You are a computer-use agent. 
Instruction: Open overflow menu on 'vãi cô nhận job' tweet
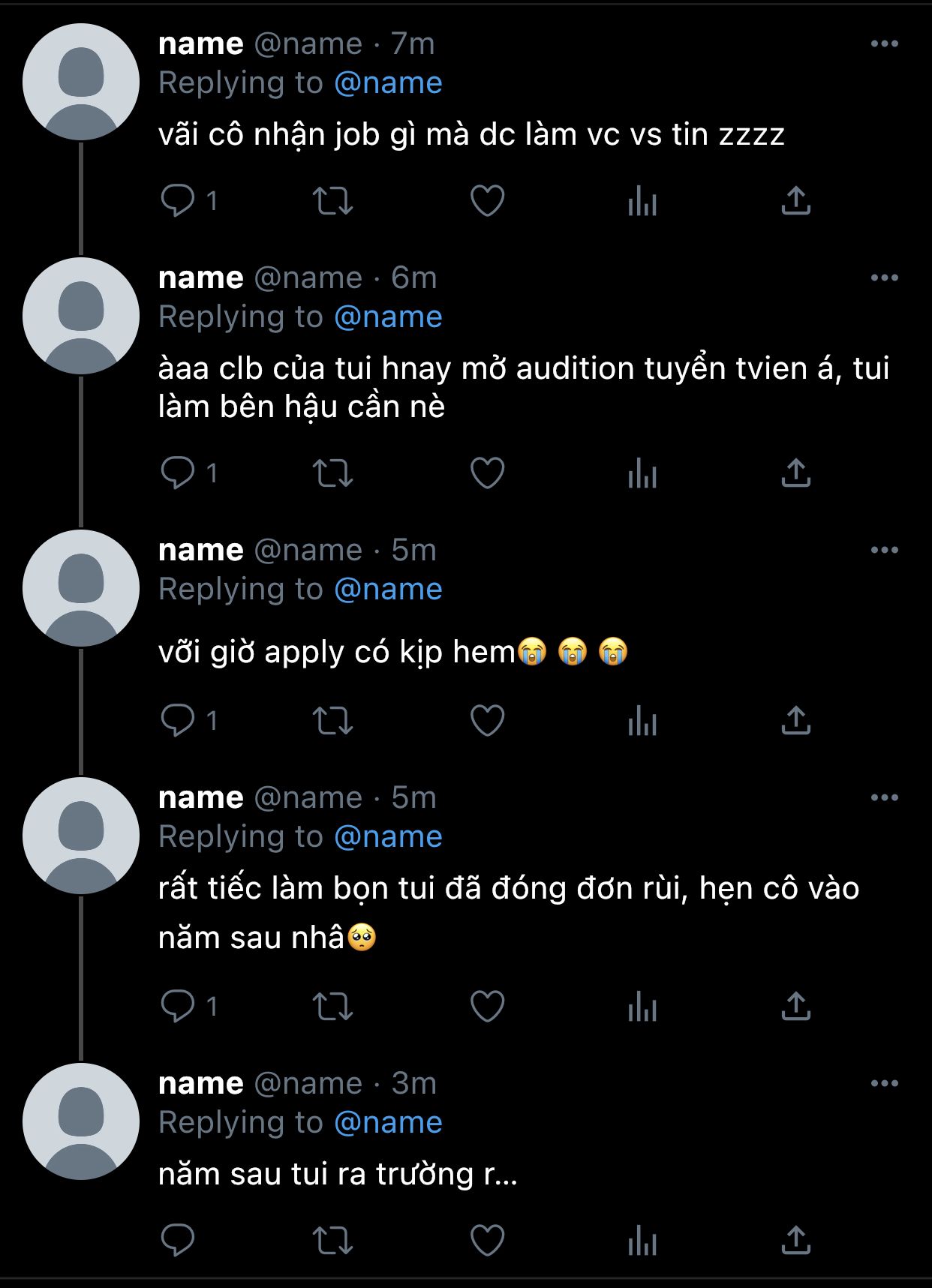[884, 44]
